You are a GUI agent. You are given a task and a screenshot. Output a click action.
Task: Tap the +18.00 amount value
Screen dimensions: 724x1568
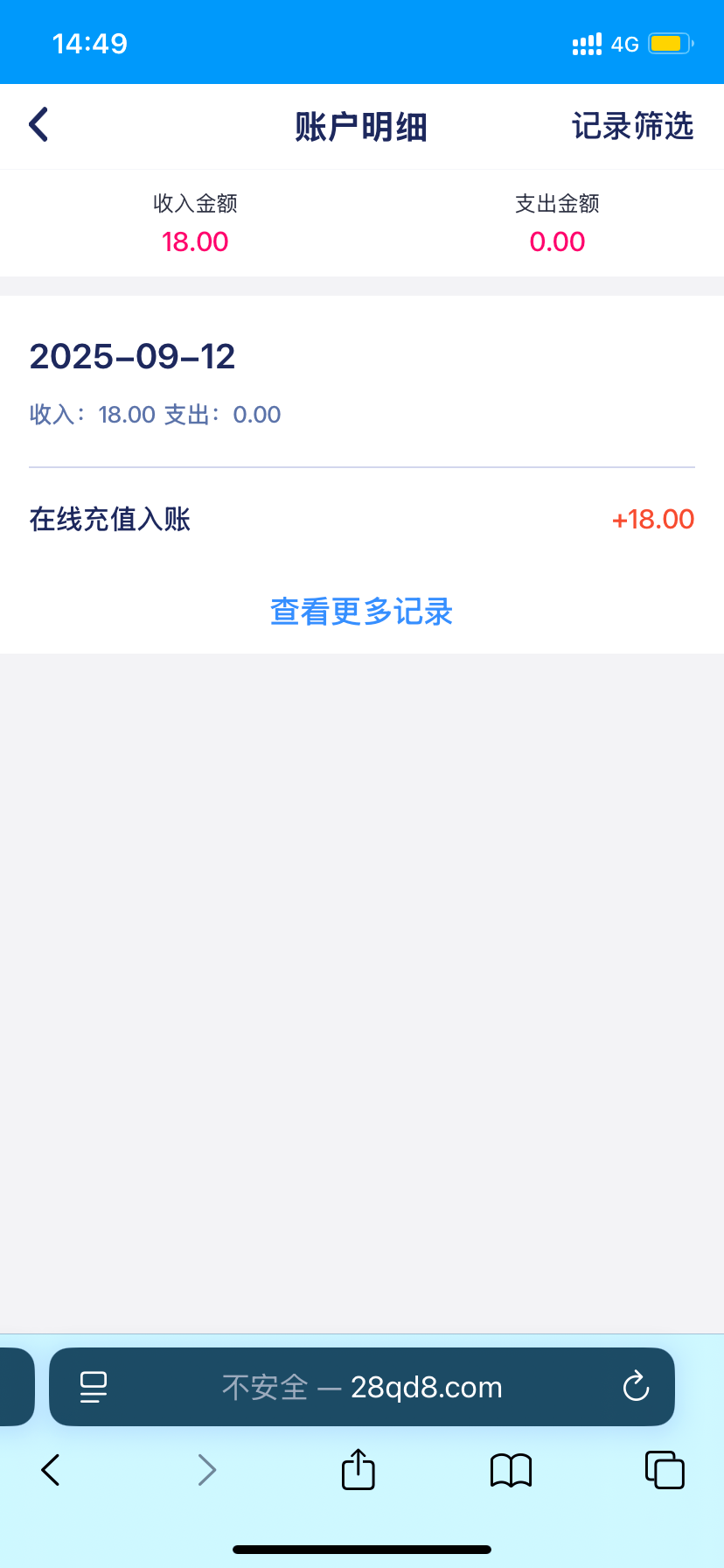tap(652, 519)
